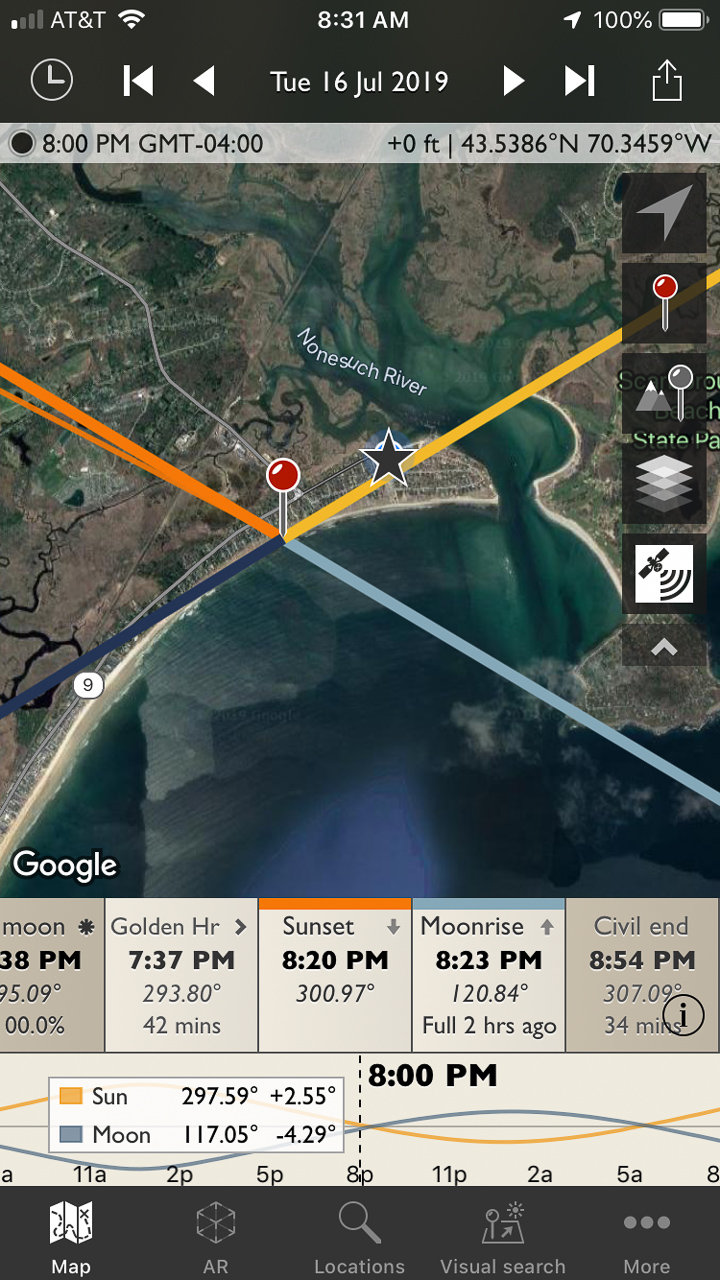Tap the red pin button
The width and height of the screenshot is (720, 1280).
click(664, 303)
